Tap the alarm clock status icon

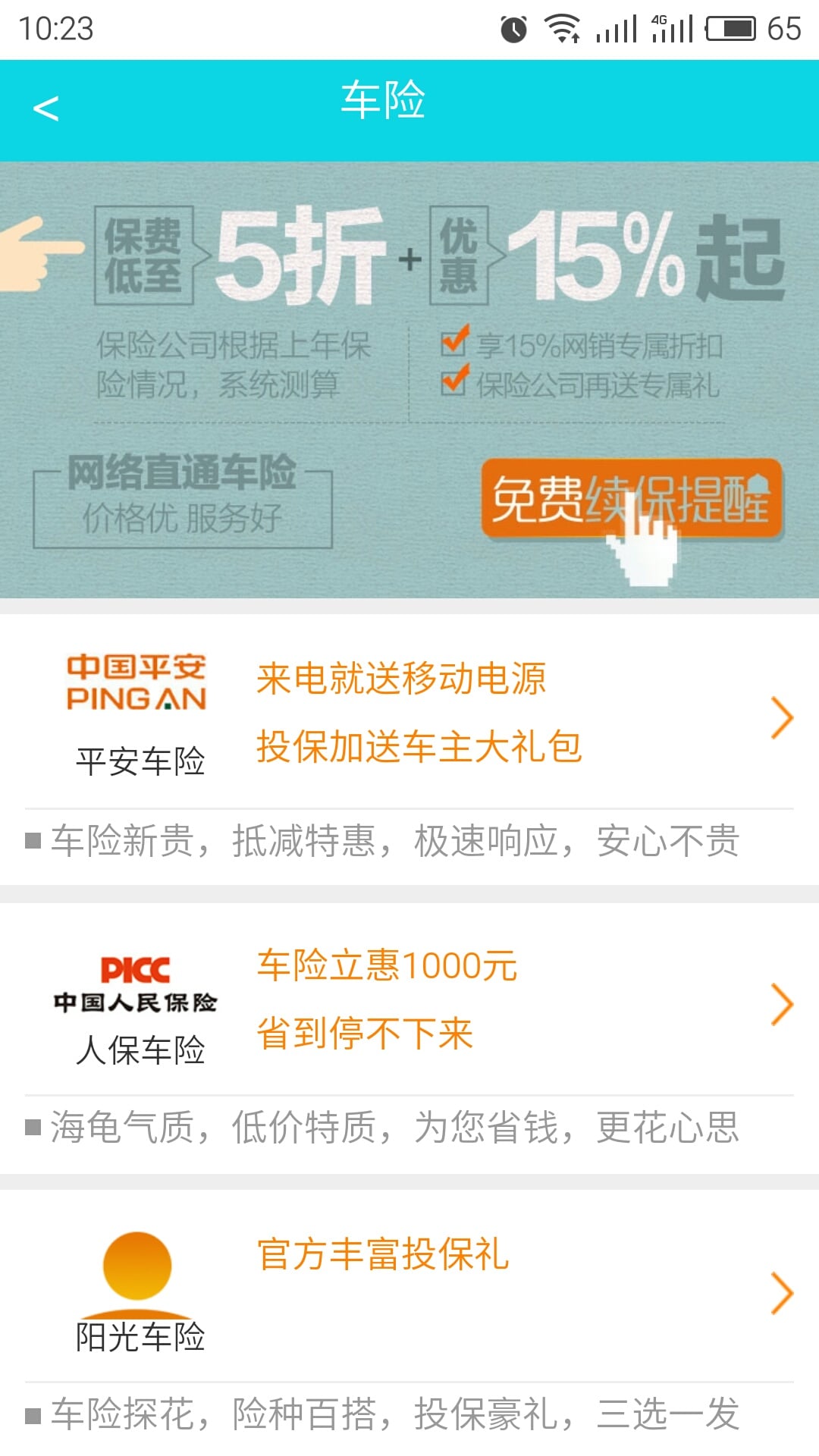514,28
